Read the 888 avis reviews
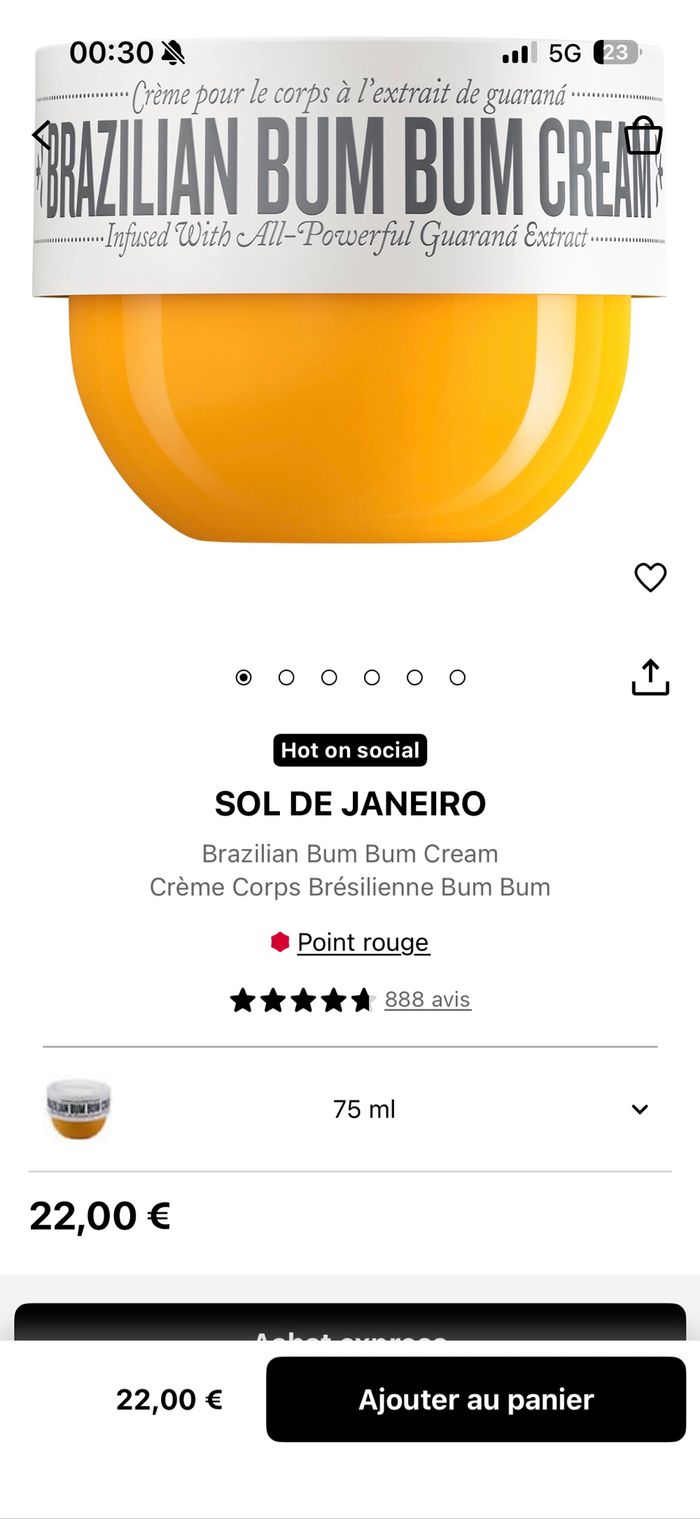The image size is (700, 1519). [x=427, y=999]
